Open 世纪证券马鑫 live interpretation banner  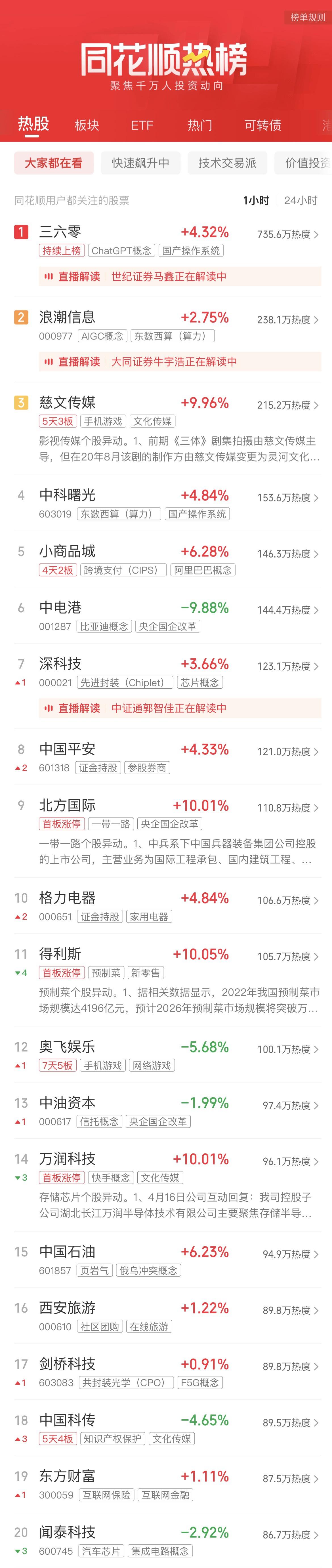(180, 276)
